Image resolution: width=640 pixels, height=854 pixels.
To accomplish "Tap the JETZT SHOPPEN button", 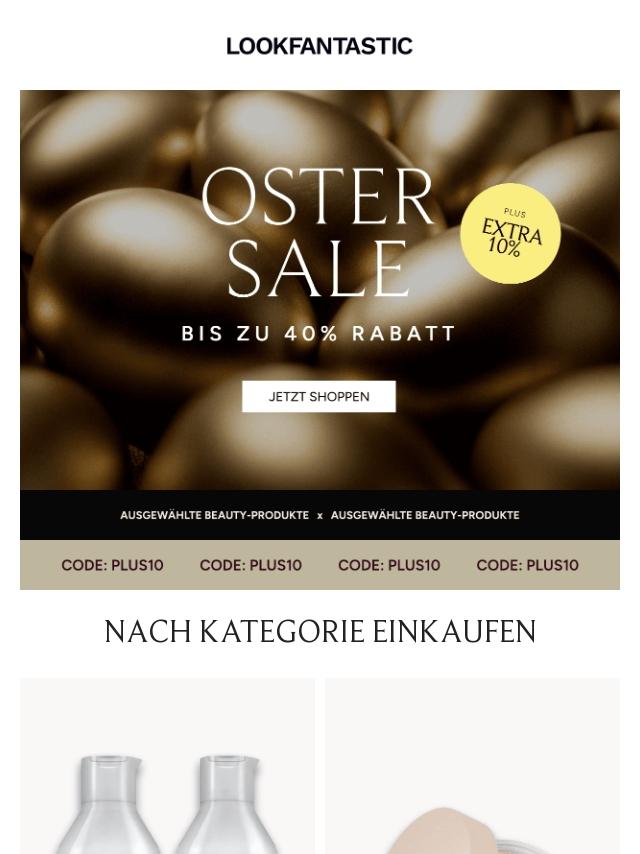I will tap(319, 397).
